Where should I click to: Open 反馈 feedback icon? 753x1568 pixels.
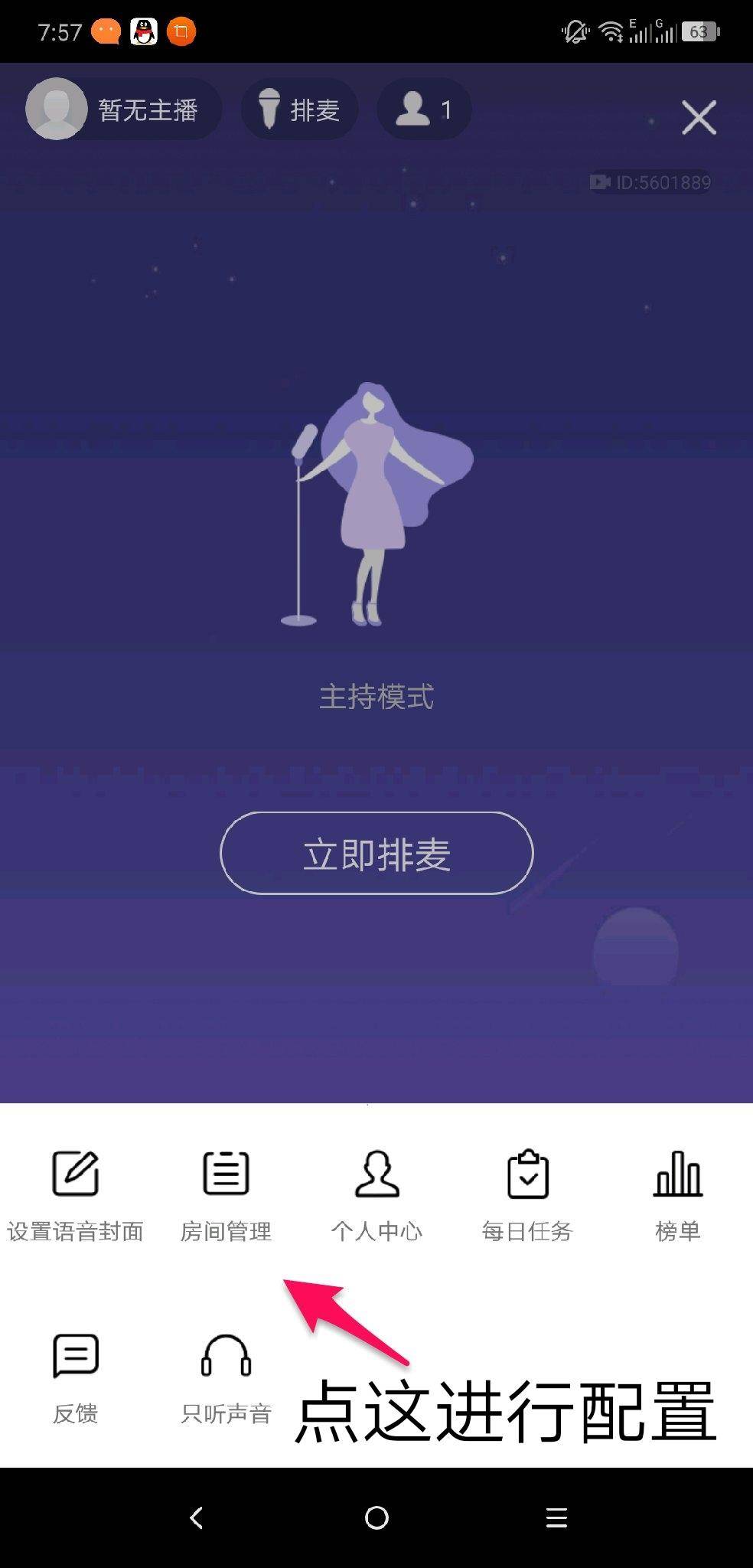pos(75,1370)
